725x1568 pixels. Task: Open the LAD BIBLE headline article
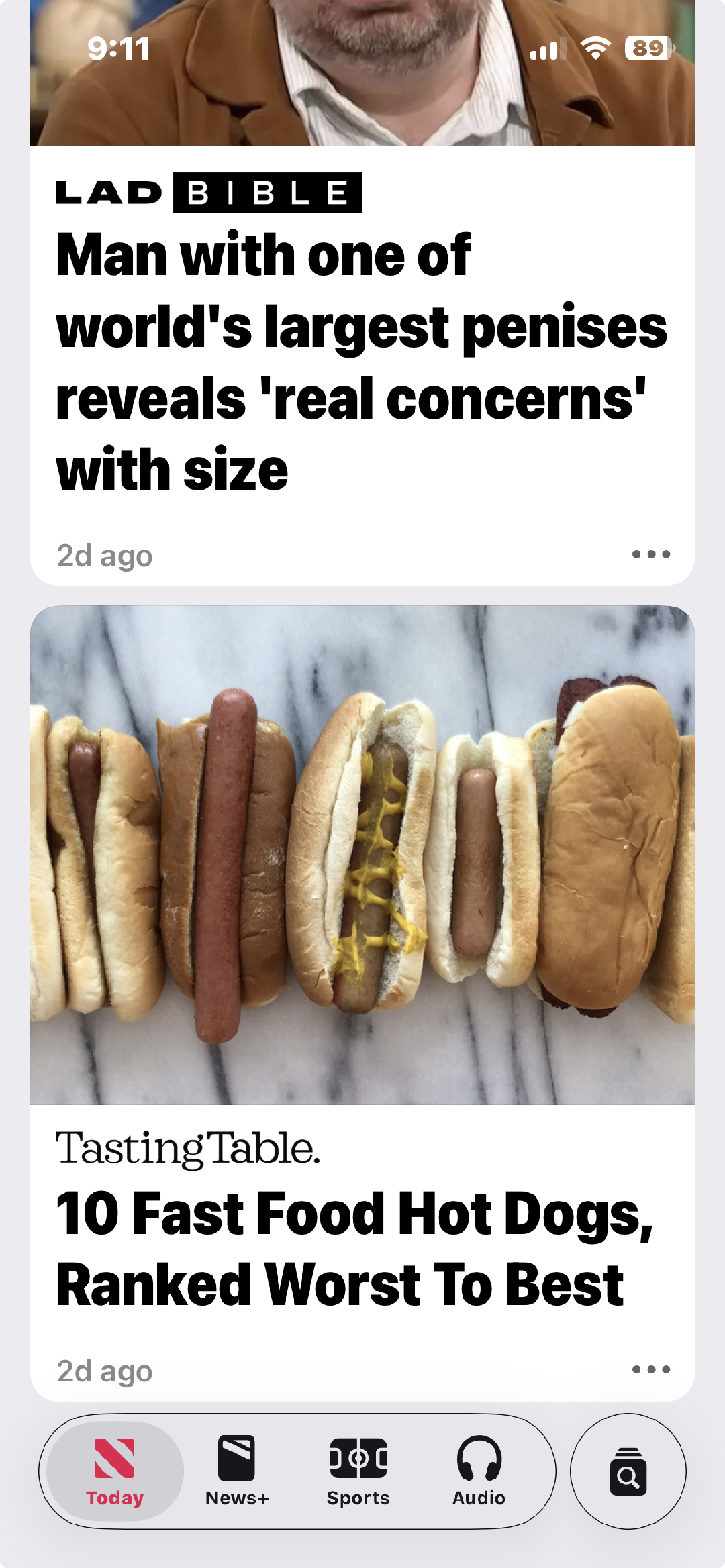click(362, 359)
